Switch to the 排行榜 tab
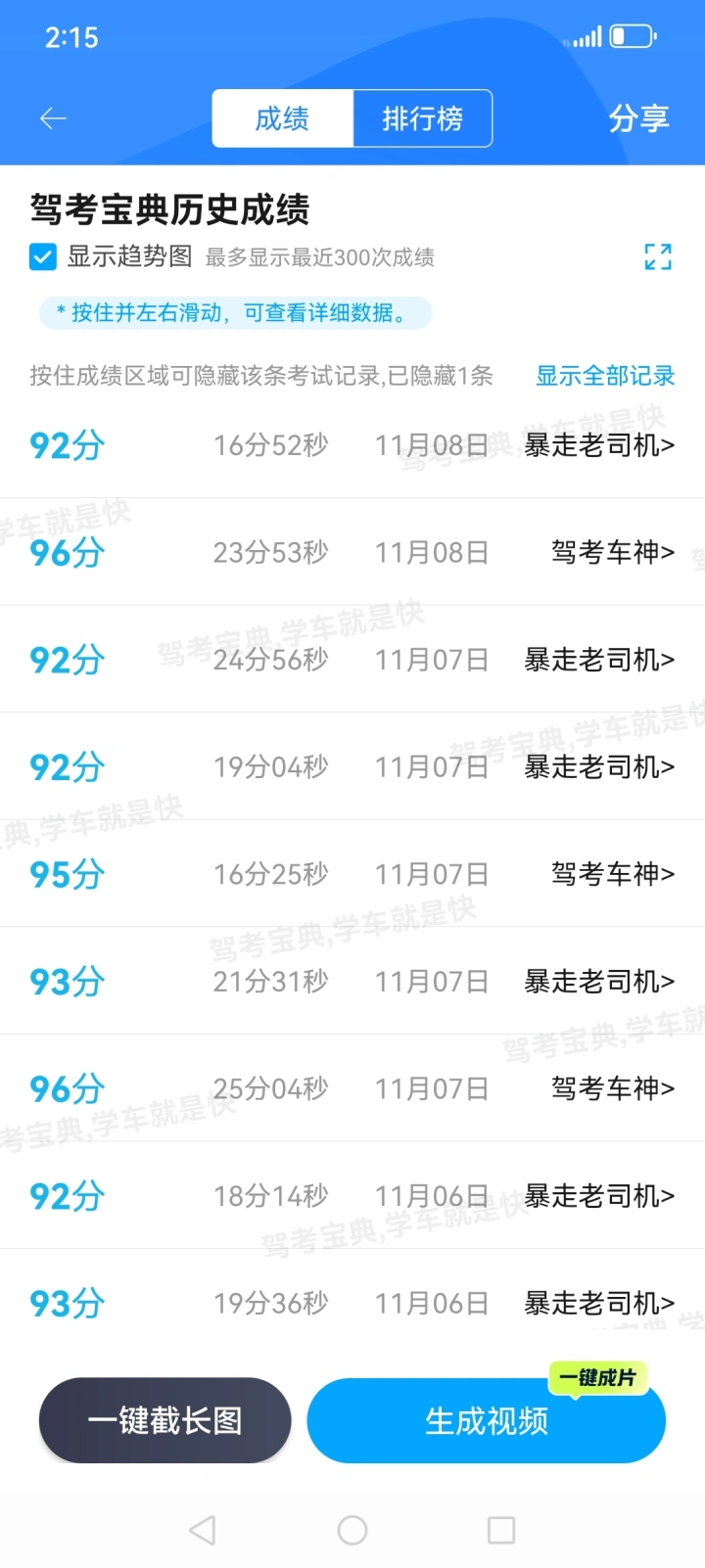 click(x=422, y=119)
